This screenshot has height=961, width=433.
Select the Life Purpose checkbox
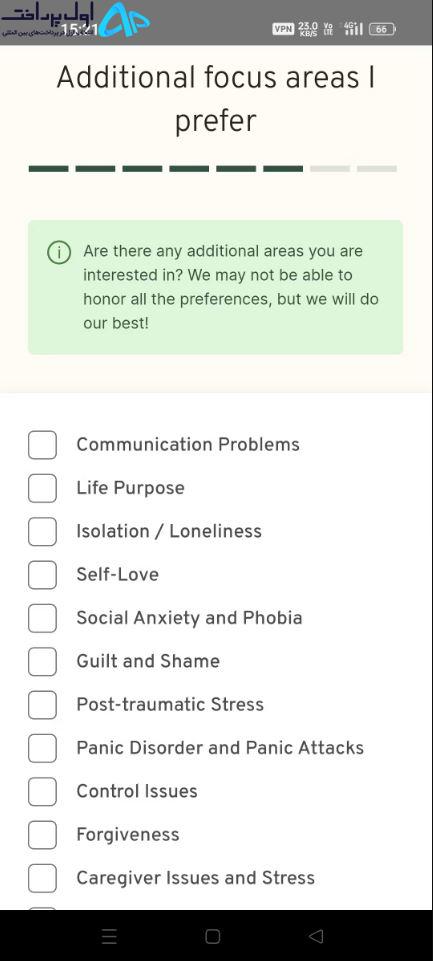click(42, 488)
